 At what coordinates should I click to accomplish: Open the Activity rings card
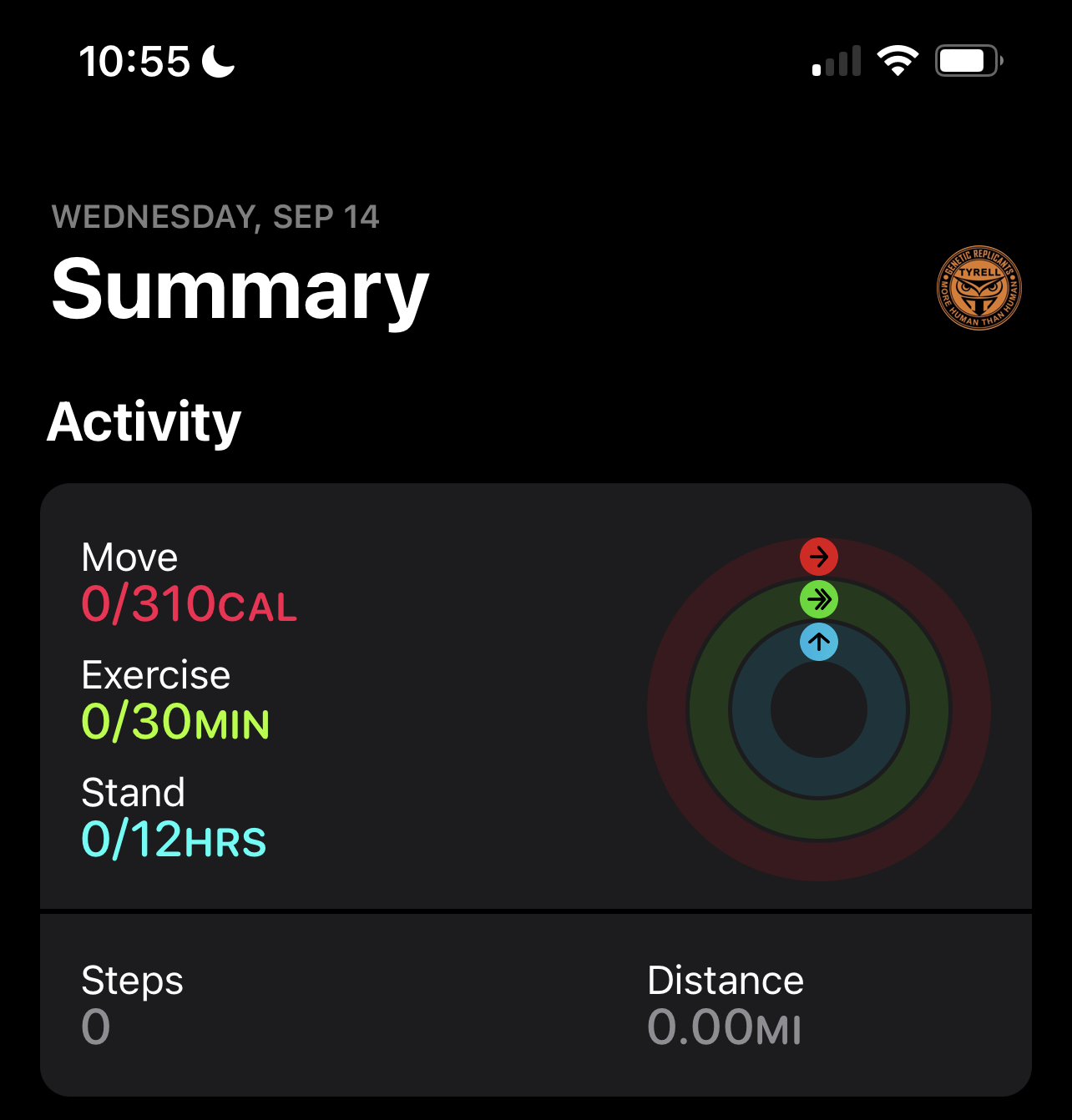536,696
